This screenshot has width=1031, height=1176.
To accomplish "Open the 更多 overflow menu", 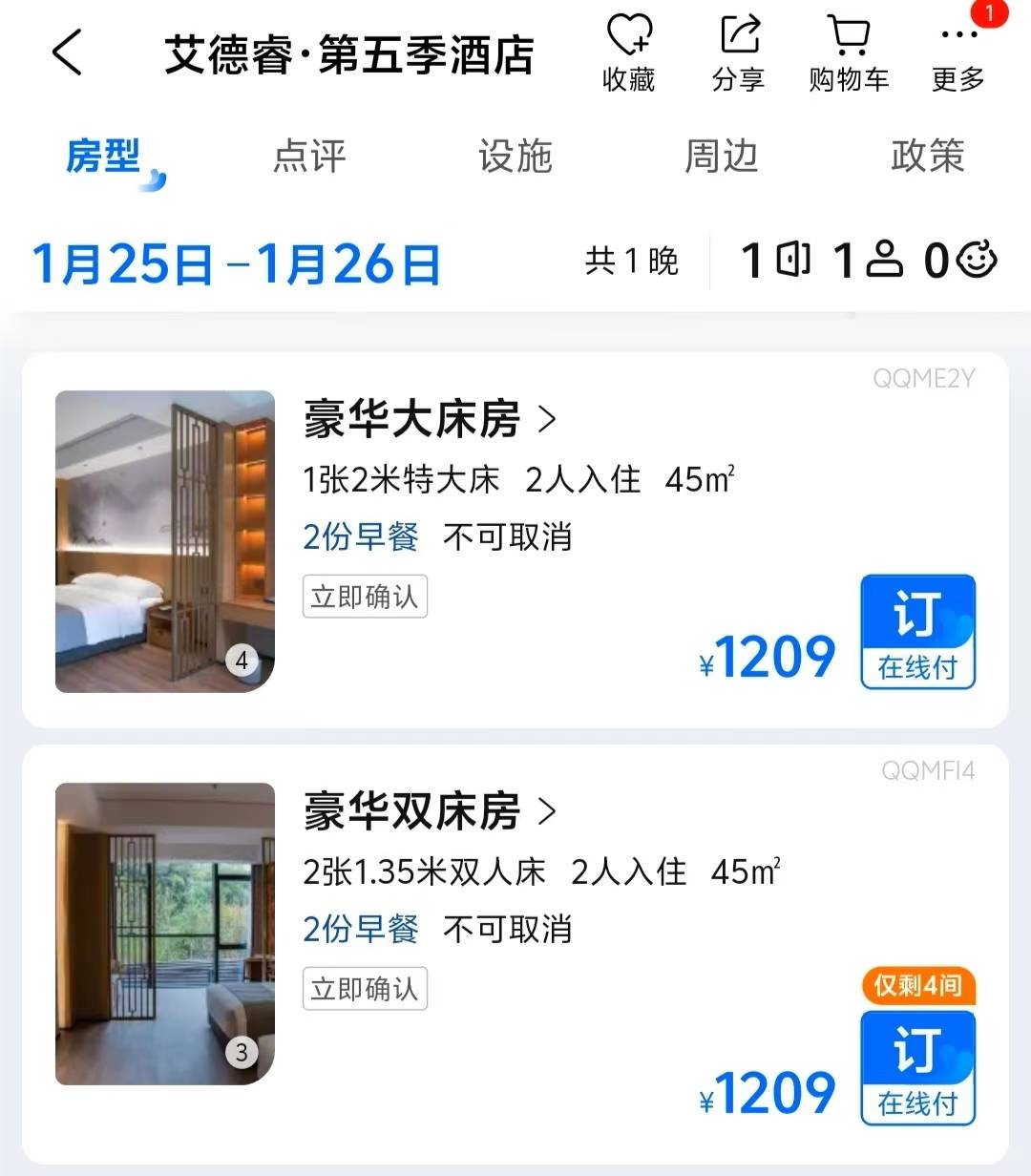I will pos(957,53).
